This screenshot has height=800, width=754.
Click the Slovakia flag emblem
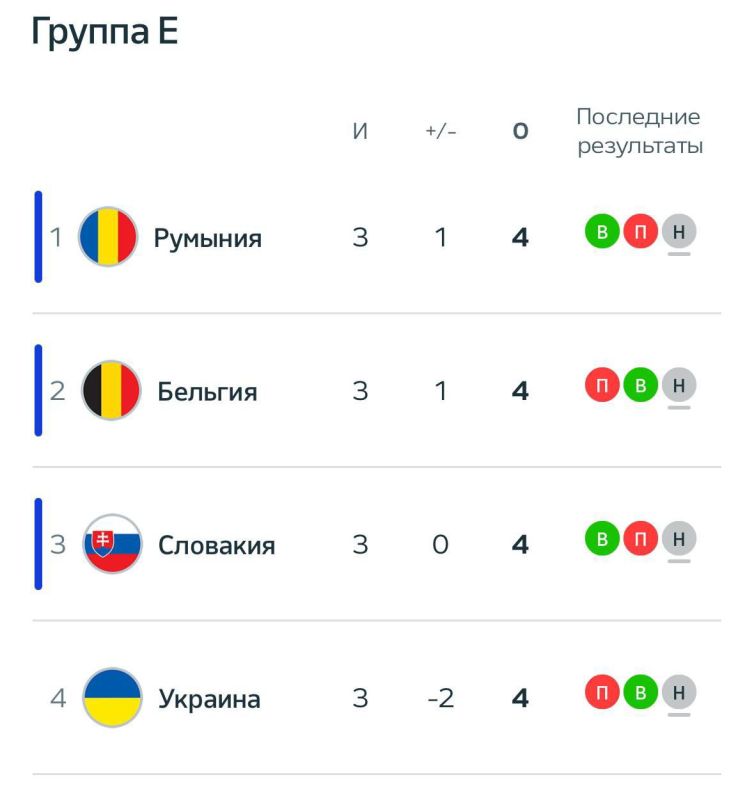click(x=110, y=545)
